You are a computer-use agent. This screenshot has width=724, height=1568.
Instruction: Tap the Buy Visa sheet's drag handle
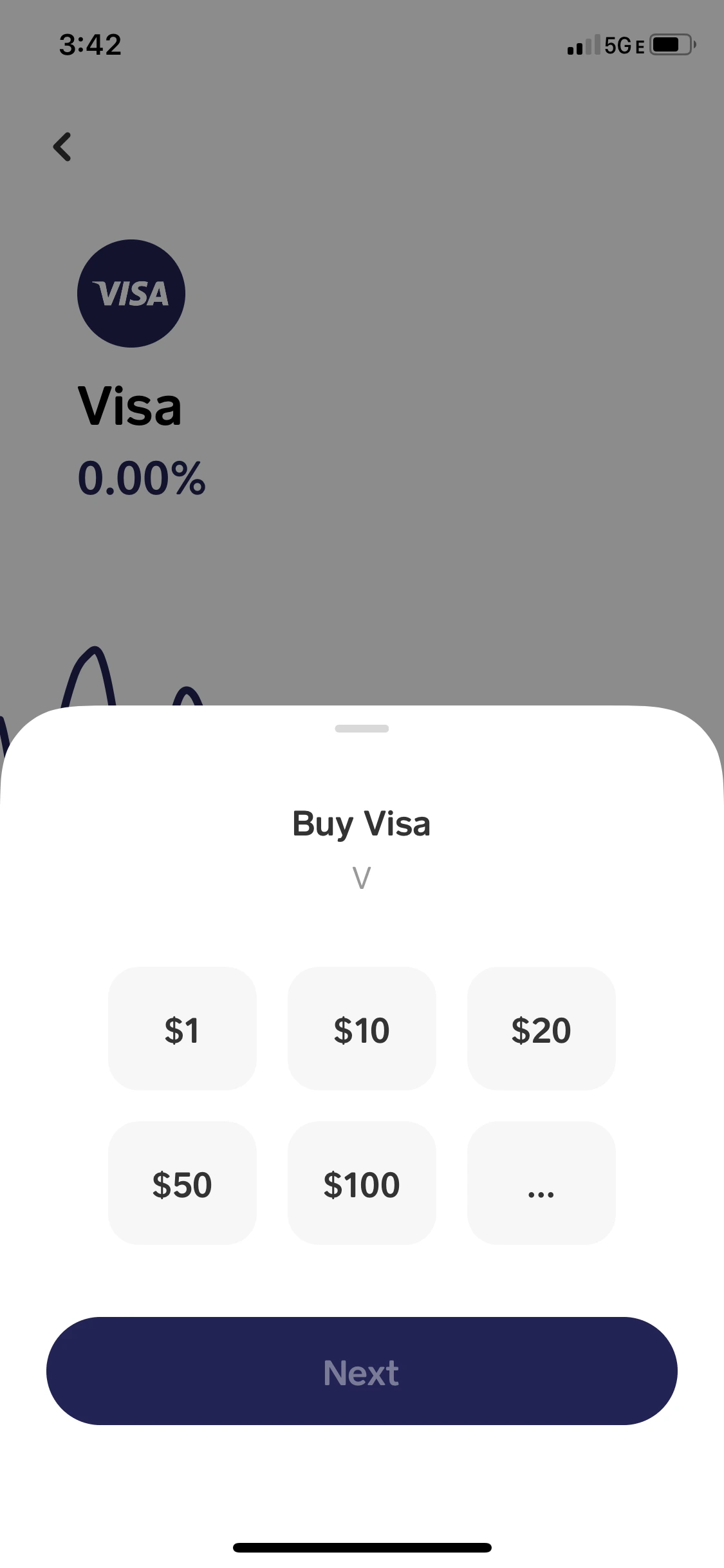click(x=362, y=729)
